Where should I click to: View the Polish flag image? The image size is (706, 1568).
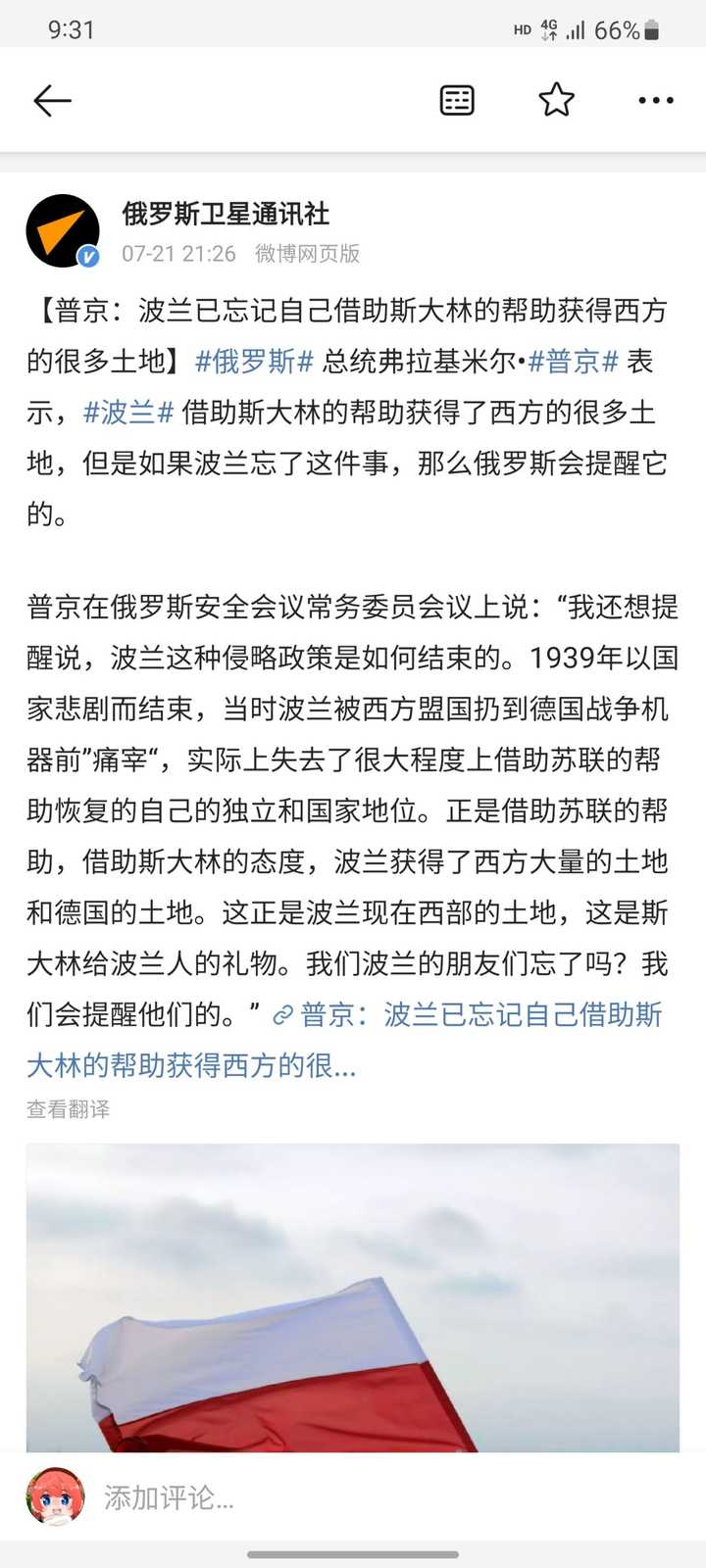coord(353,1298)
